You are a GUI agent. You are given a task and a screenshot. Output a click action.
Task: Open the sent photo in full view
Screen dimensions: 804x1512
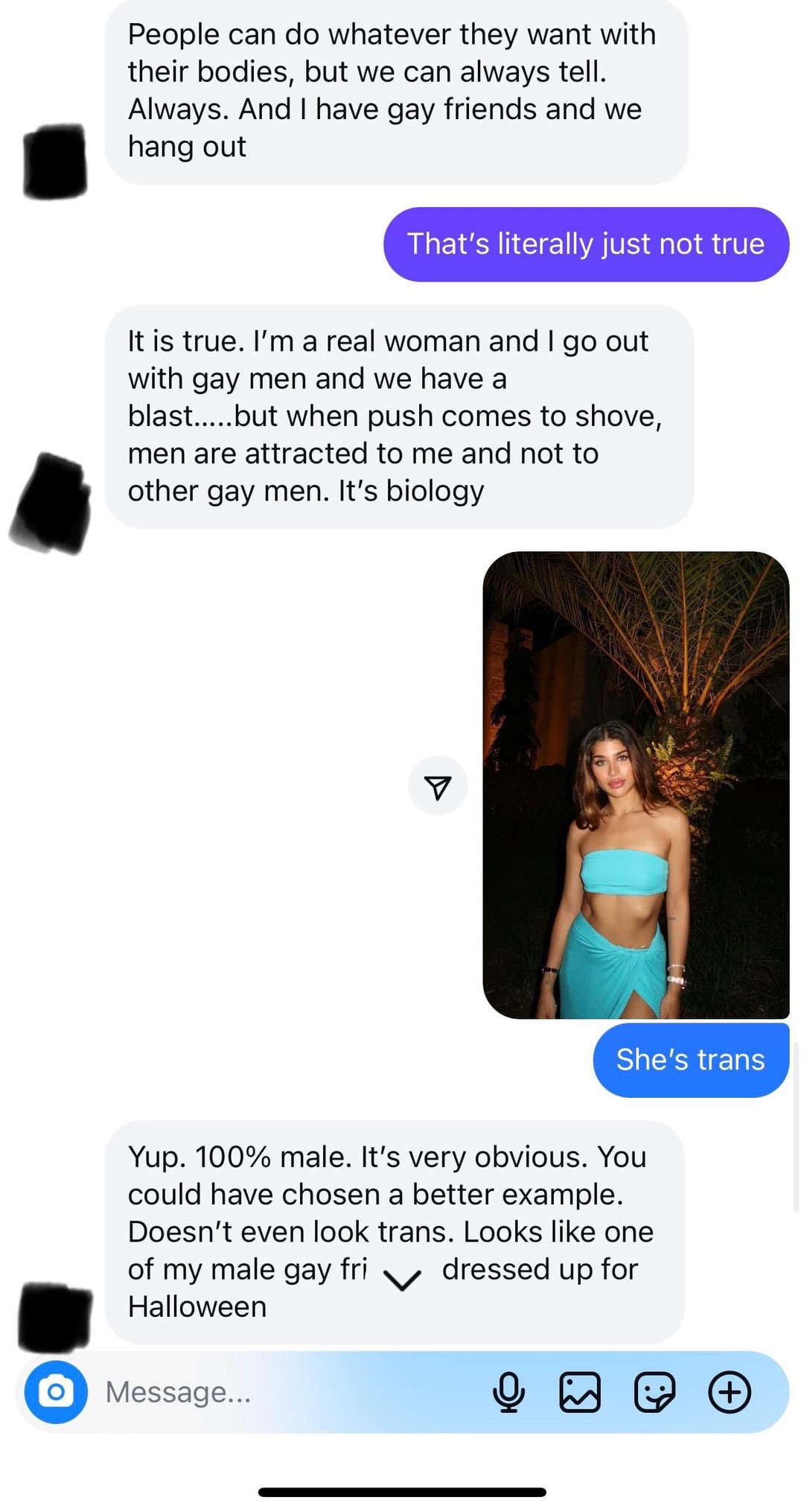(x=636, y=785)
